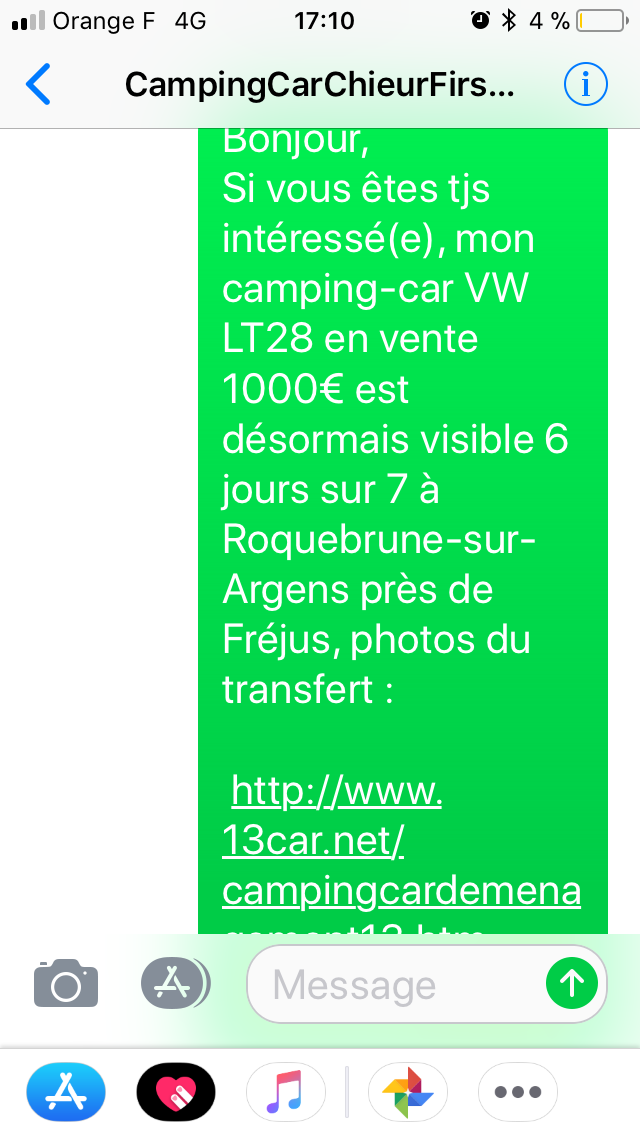Open the heart Digital Touch app

[x=175, y=1092]
